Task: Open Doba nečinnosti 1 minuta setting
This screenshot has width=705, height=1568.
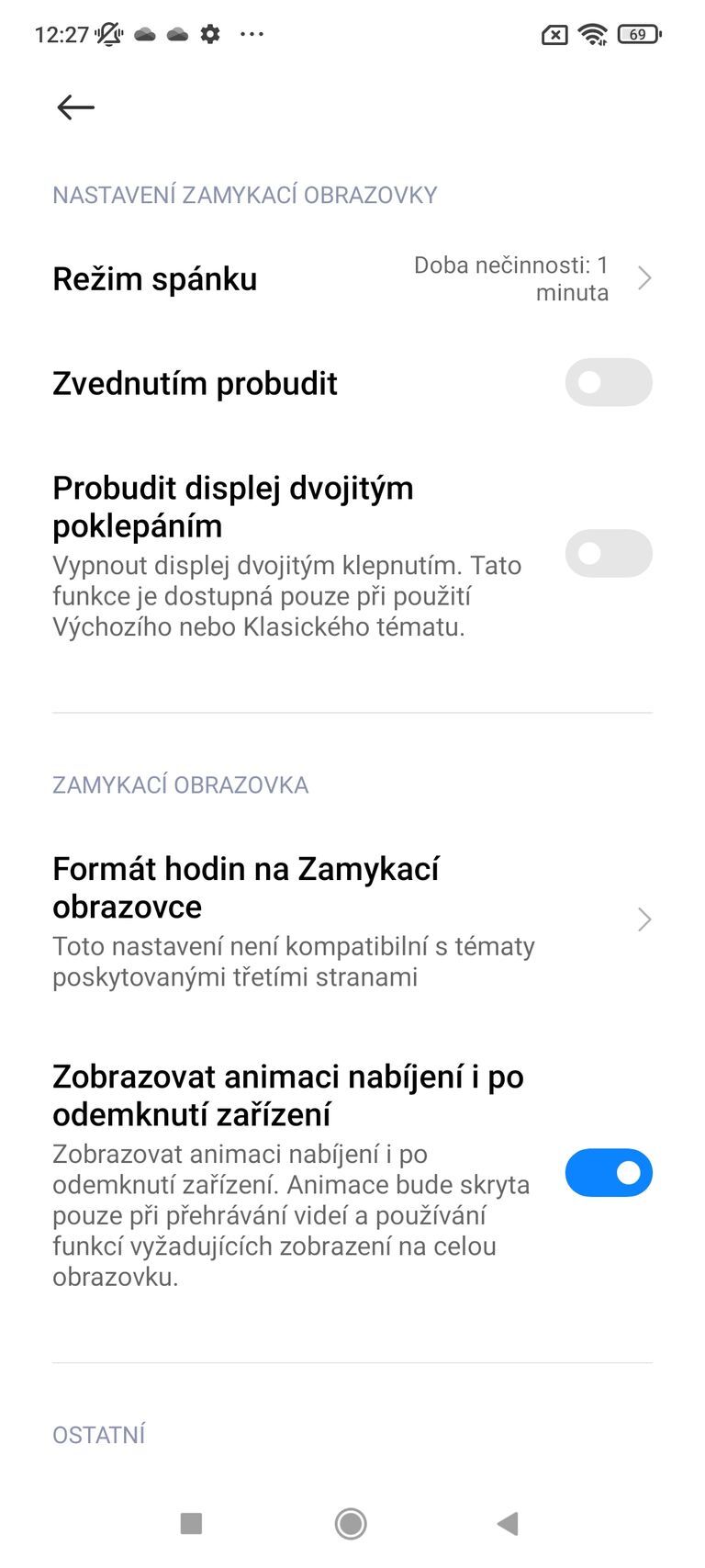Action: 511,277
